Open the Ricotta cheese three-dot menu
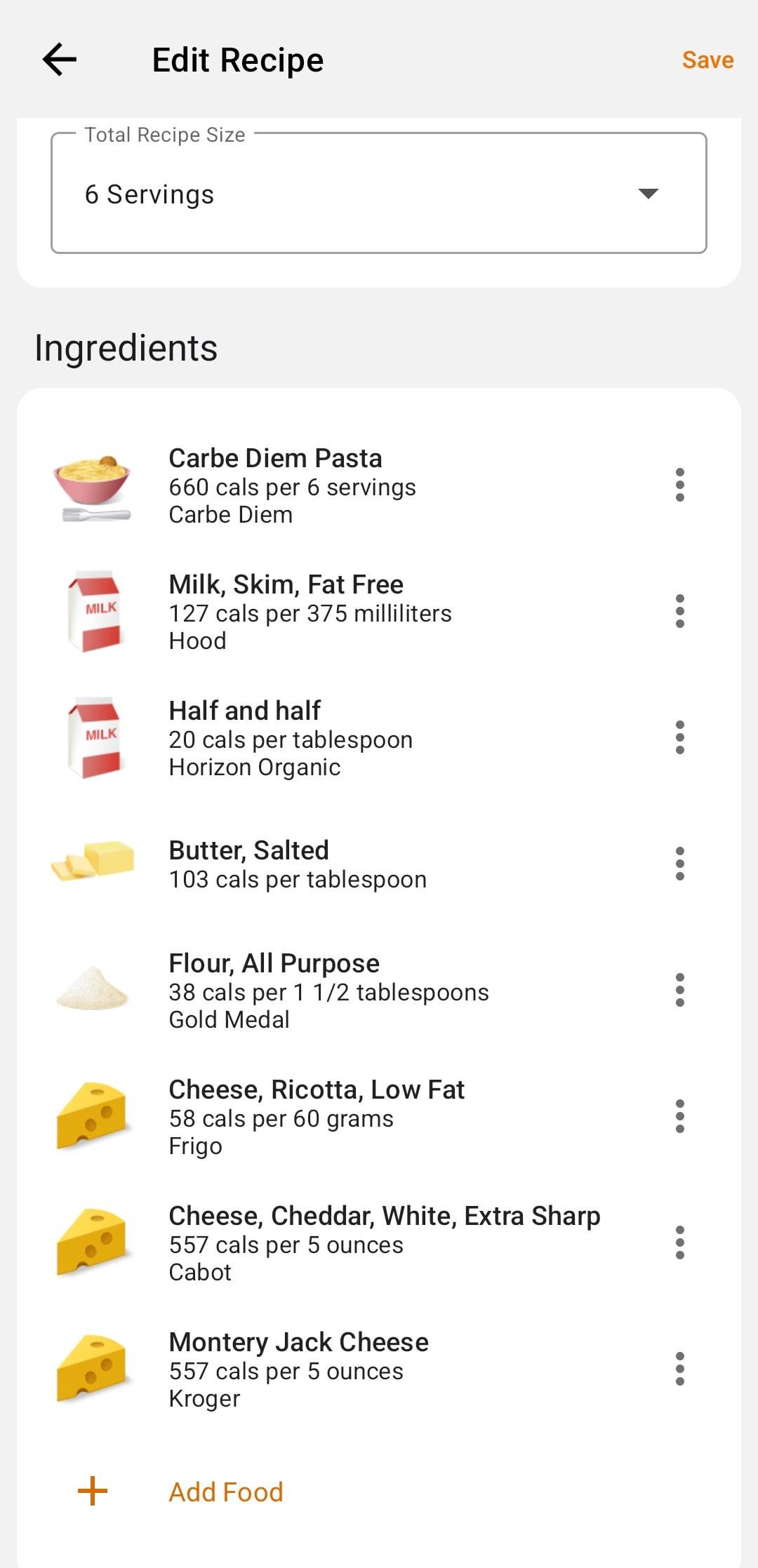The height and width of the screenshot is (1568, 758). click(x=679, y=1117)
